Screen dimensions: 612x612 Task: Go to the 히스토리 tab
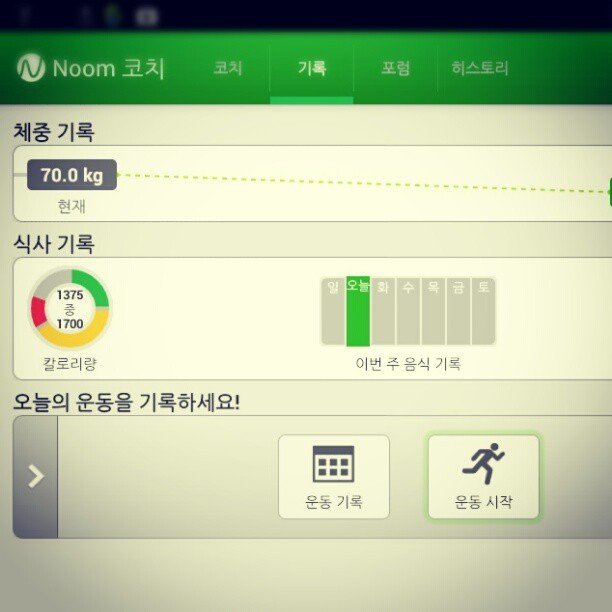click(x=480, y=69)
